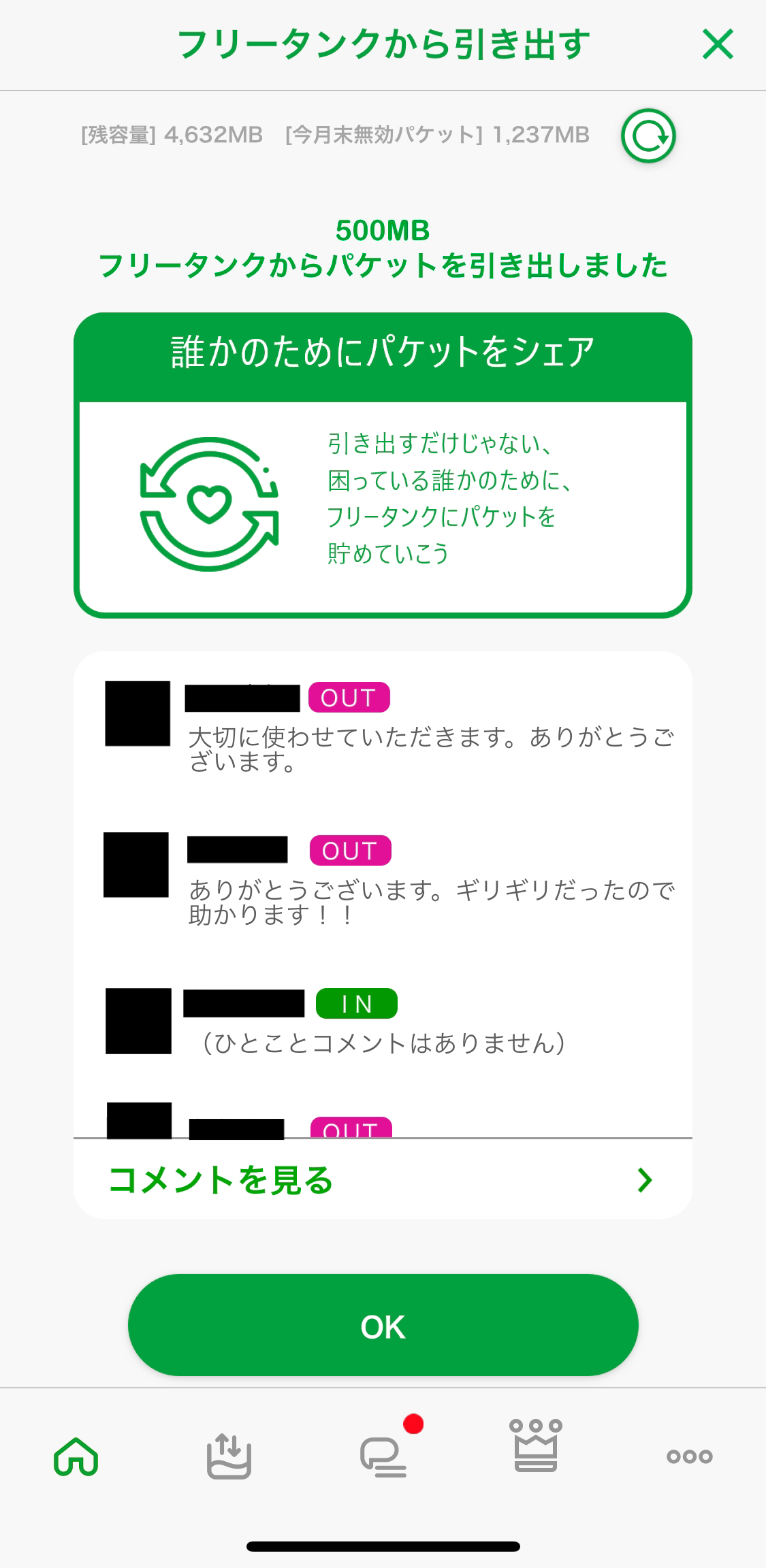Open the 誰かのためにパケットをシェア card
Viewport: 766px width, 1568px height.
click(x=383, y=465)
